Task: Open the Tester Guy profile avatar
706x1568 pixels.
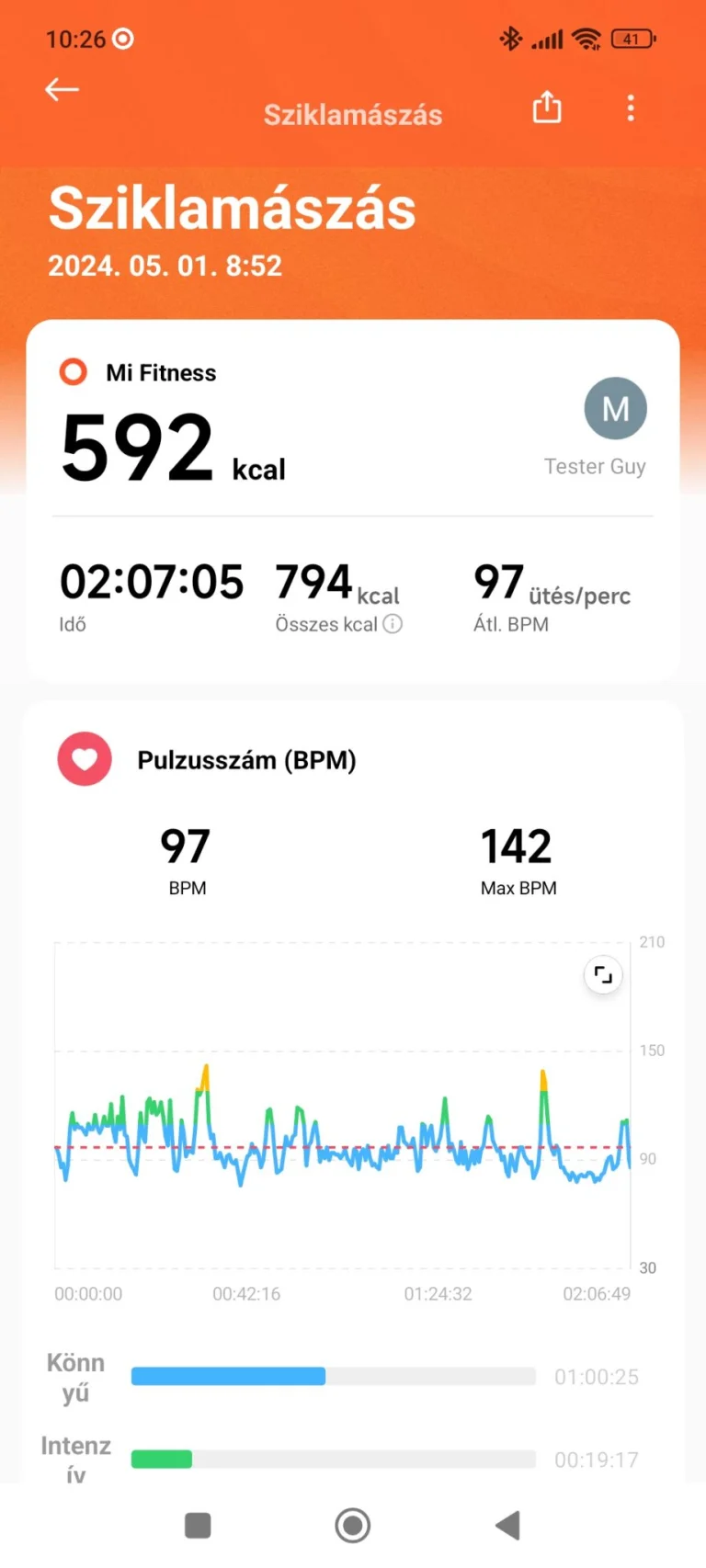Action: coord(615,408)
